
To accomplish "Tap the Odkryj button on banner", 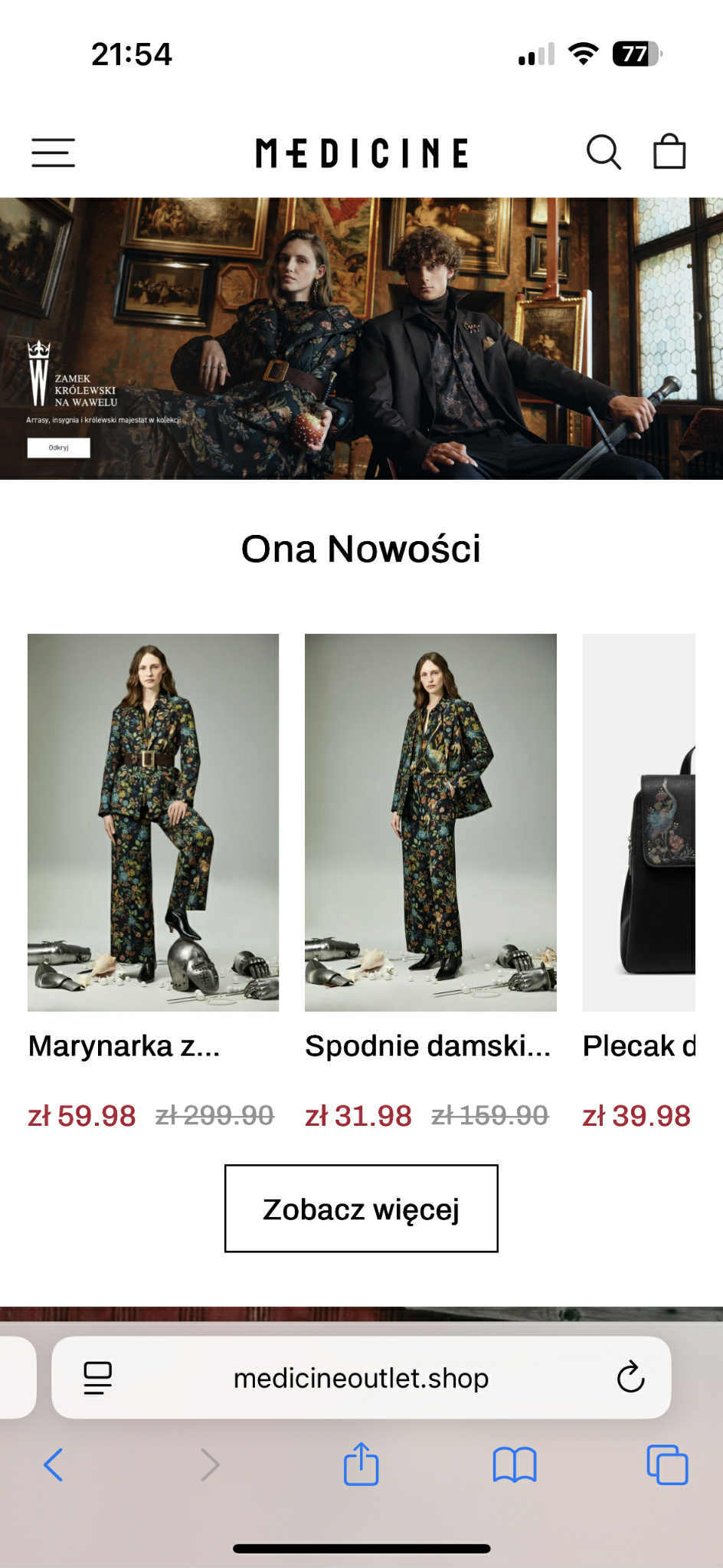I will pos(58,448).
